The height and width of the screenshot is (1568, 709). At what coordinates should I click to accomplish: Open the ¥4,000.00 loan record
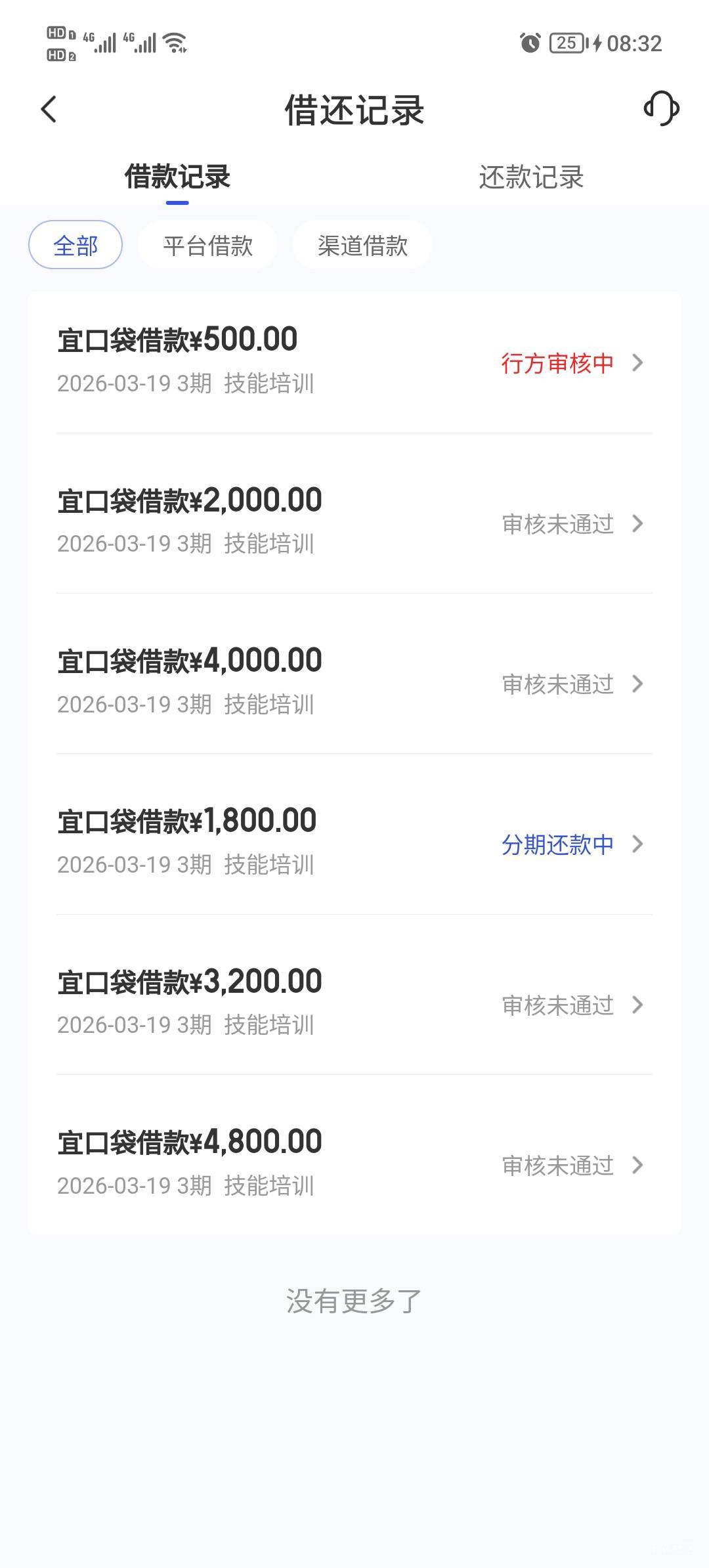353,682
